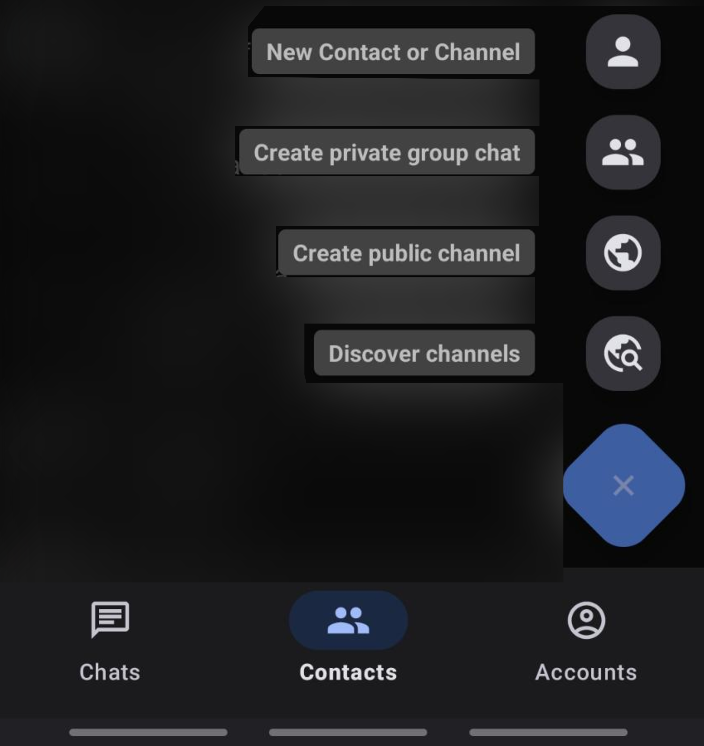The height and width of the screenshot is (746, 704).
Task: Tap the Create private group chat label
Action: click(387, 153)
